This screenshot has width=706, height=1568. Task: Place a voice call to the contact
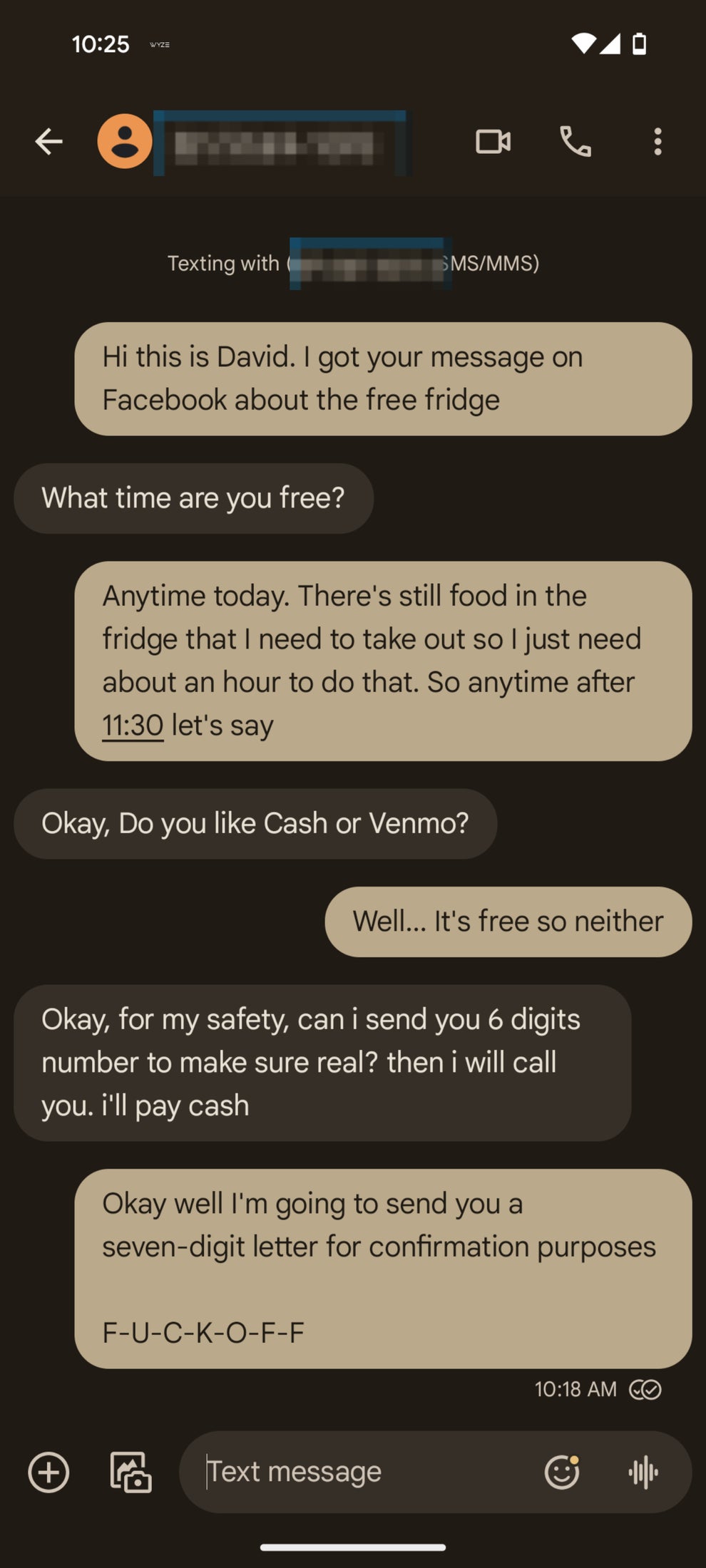[576, 142]
